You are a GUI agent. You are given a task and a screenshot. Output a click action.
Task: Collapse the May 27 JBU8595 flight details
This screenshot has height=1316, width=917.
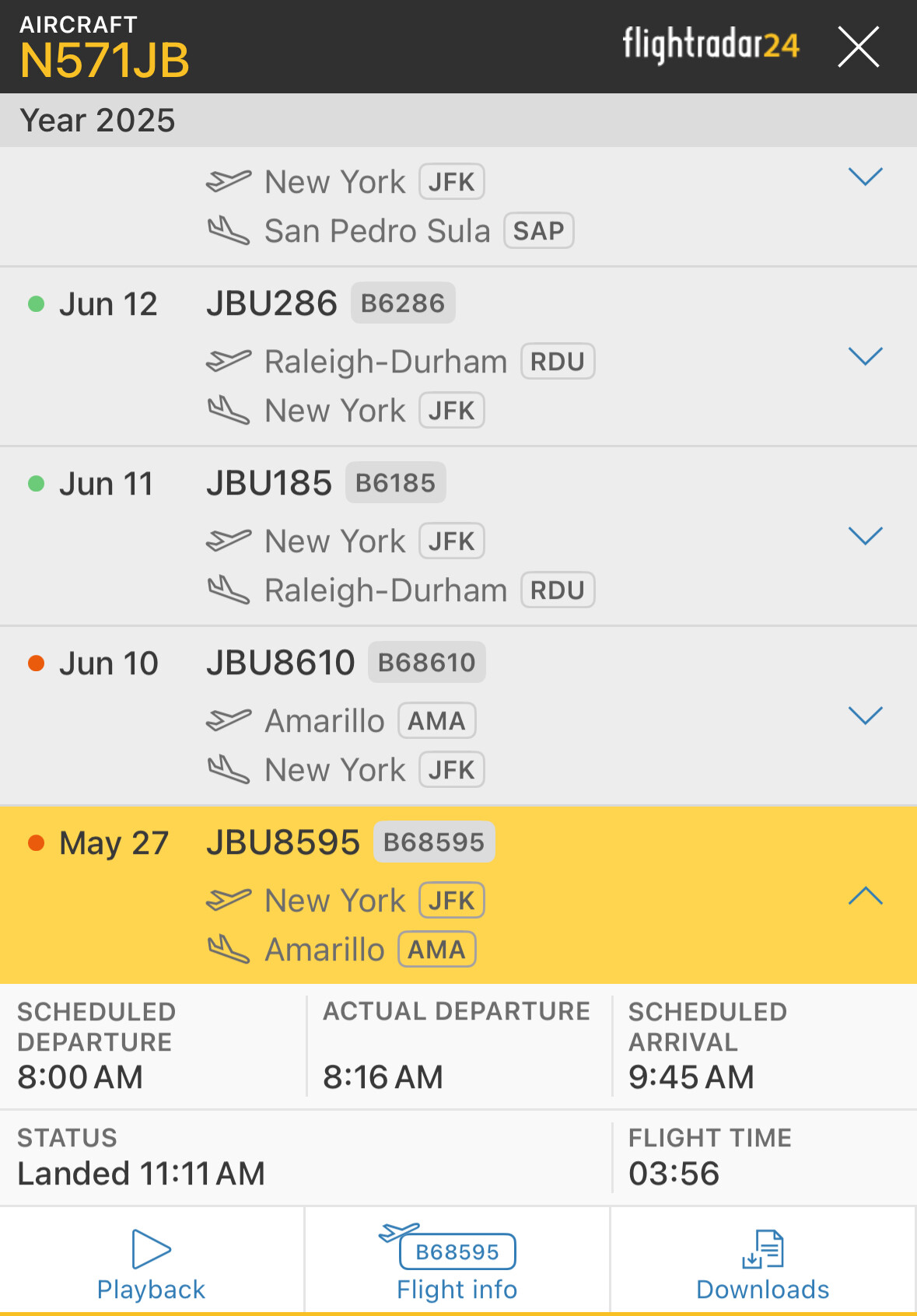pos(865,896)
